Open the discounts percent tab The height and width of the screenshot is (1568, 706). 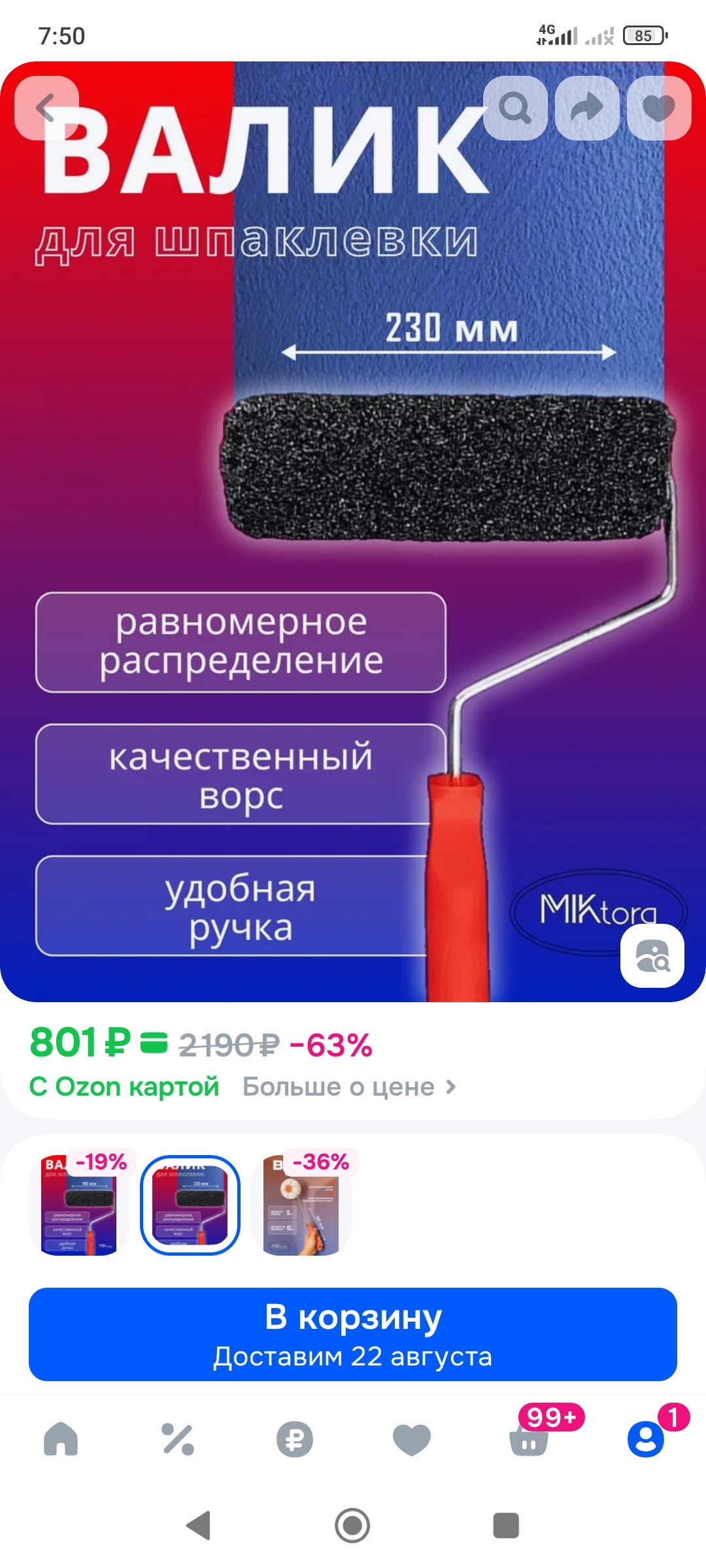click(178, 1439)
